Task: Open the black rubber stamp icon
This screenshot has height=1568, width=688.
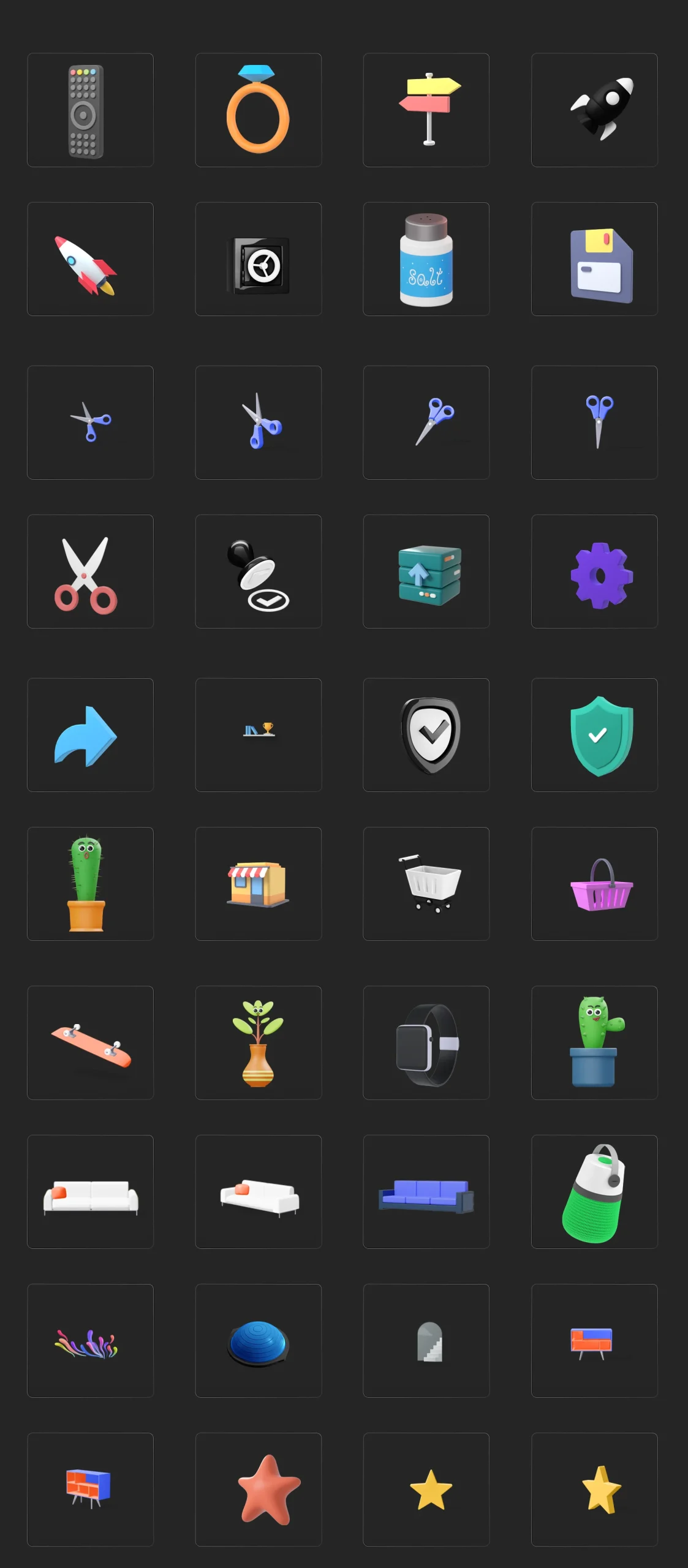Action: [x=258, y=571]
